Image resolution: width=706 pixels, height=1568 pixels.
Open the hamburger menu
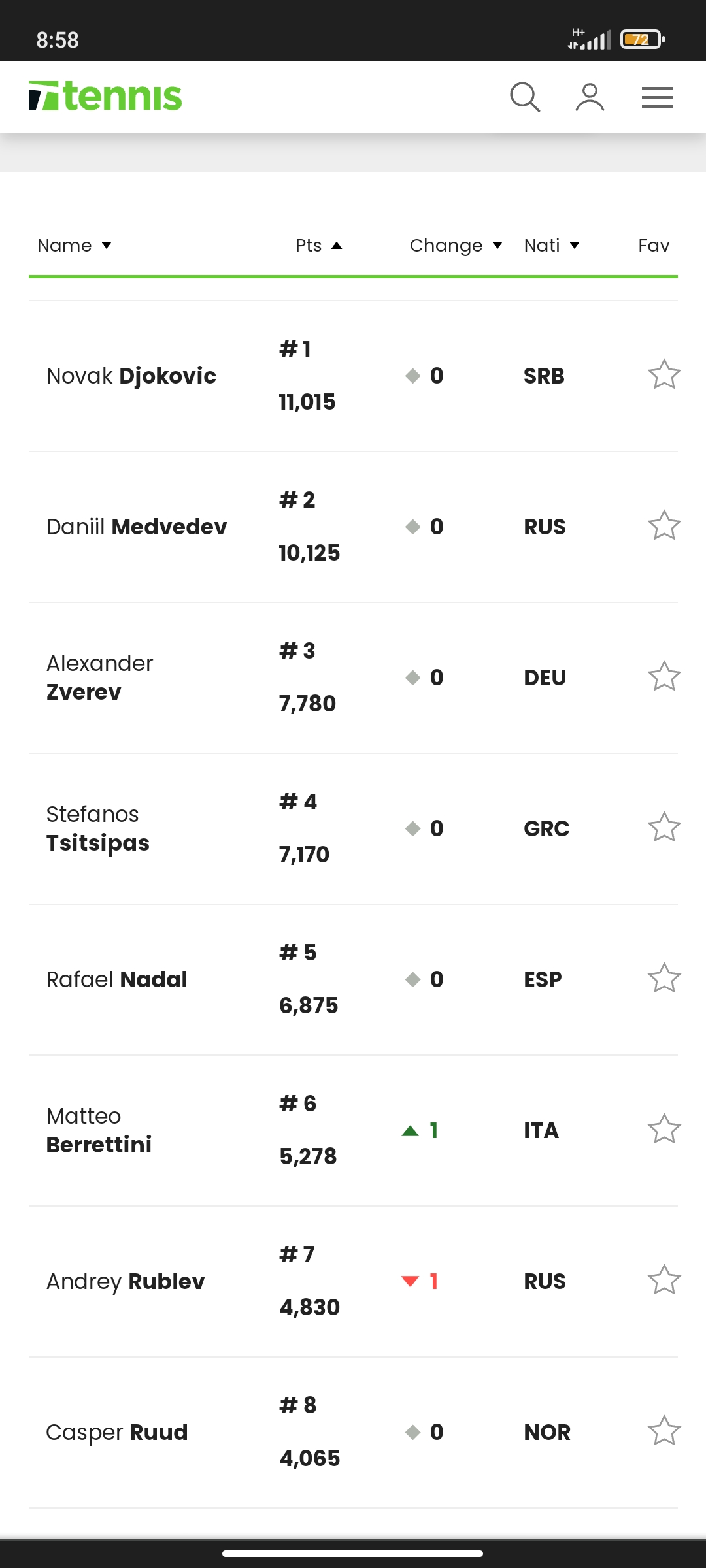pyautogui.click(x=657, y=97)
